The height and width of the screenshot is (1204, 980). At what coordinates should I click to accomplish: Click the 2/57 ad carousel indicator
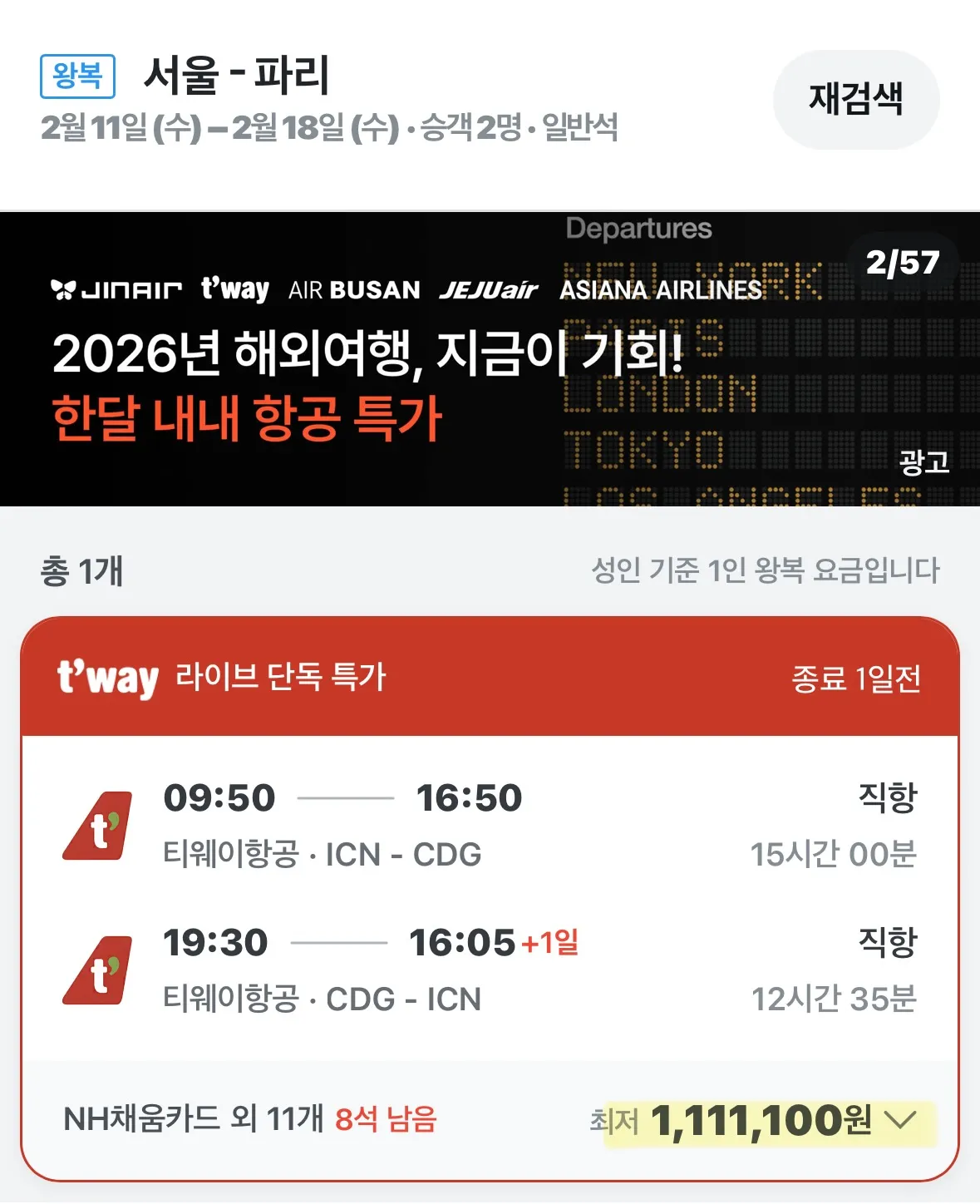coord(903,264)
